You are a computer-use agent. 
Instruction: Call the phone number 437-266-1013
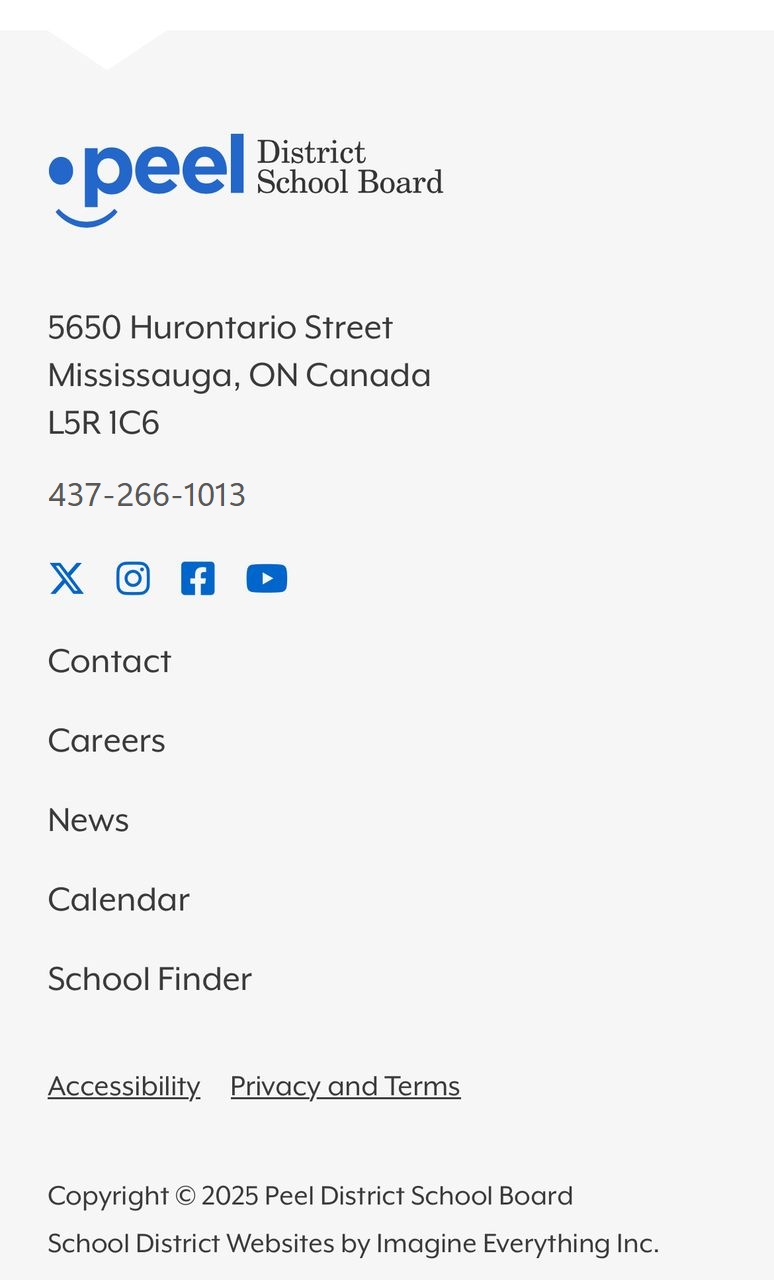coord(147,495)
